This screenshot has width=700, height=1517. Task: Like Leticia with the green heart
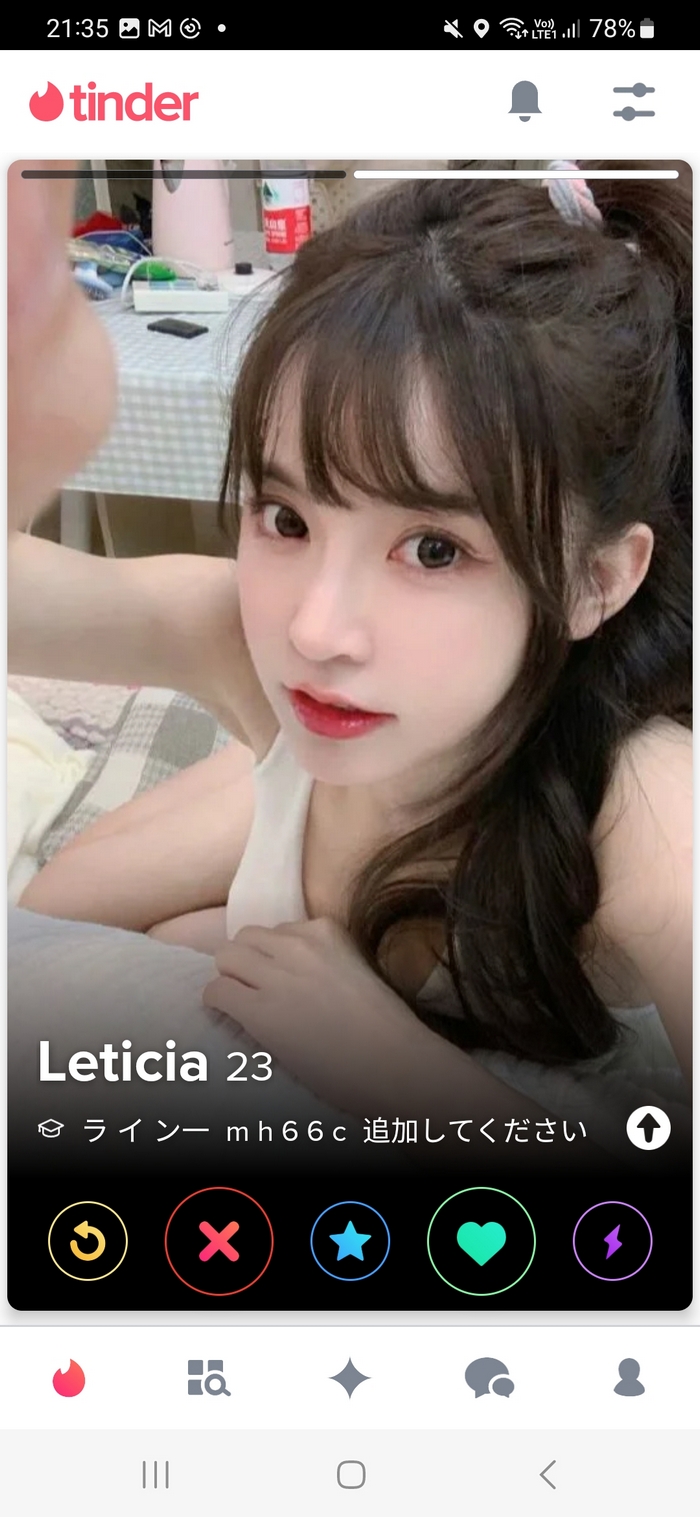(481, 1241)
